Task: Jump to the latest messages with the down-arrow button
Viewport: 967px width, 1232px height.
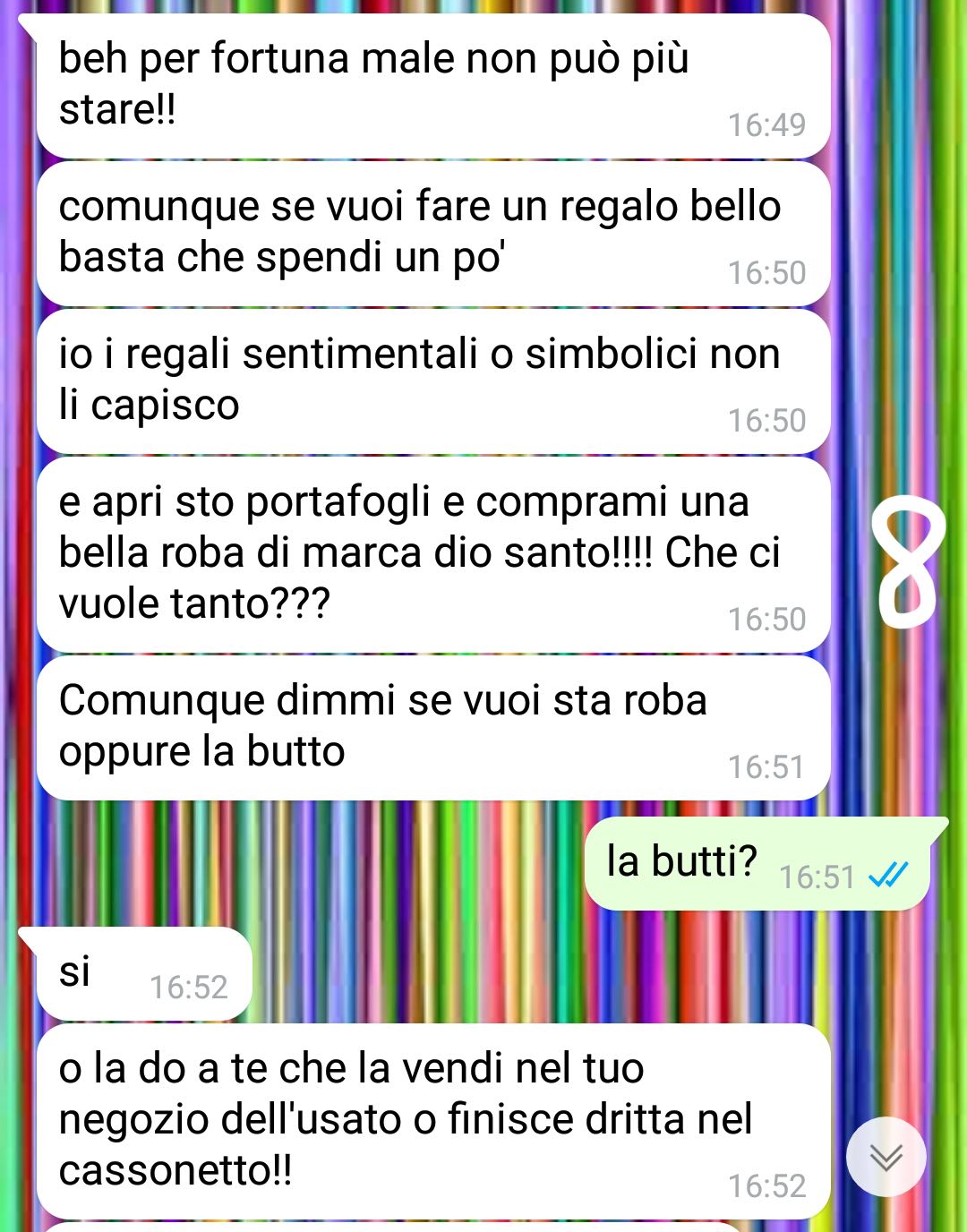Action: (x=886, y=1157)
